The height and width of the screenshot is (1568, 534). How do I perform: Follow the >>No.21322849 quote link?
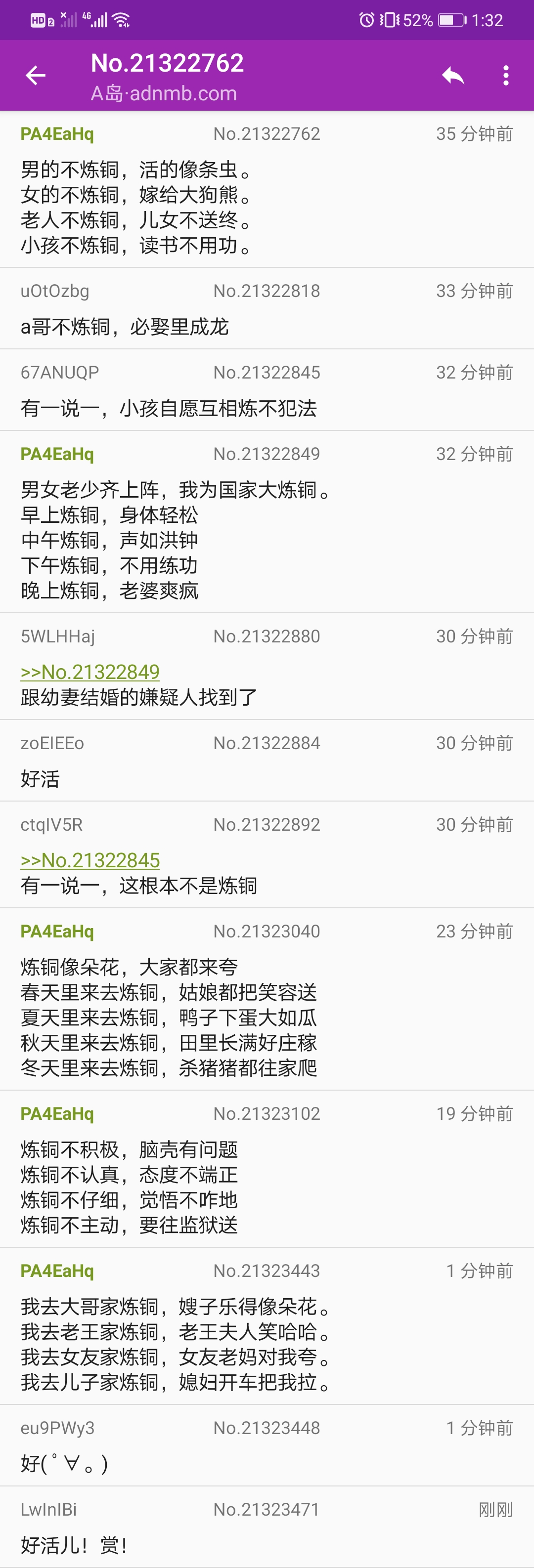(x=90, y=672)
